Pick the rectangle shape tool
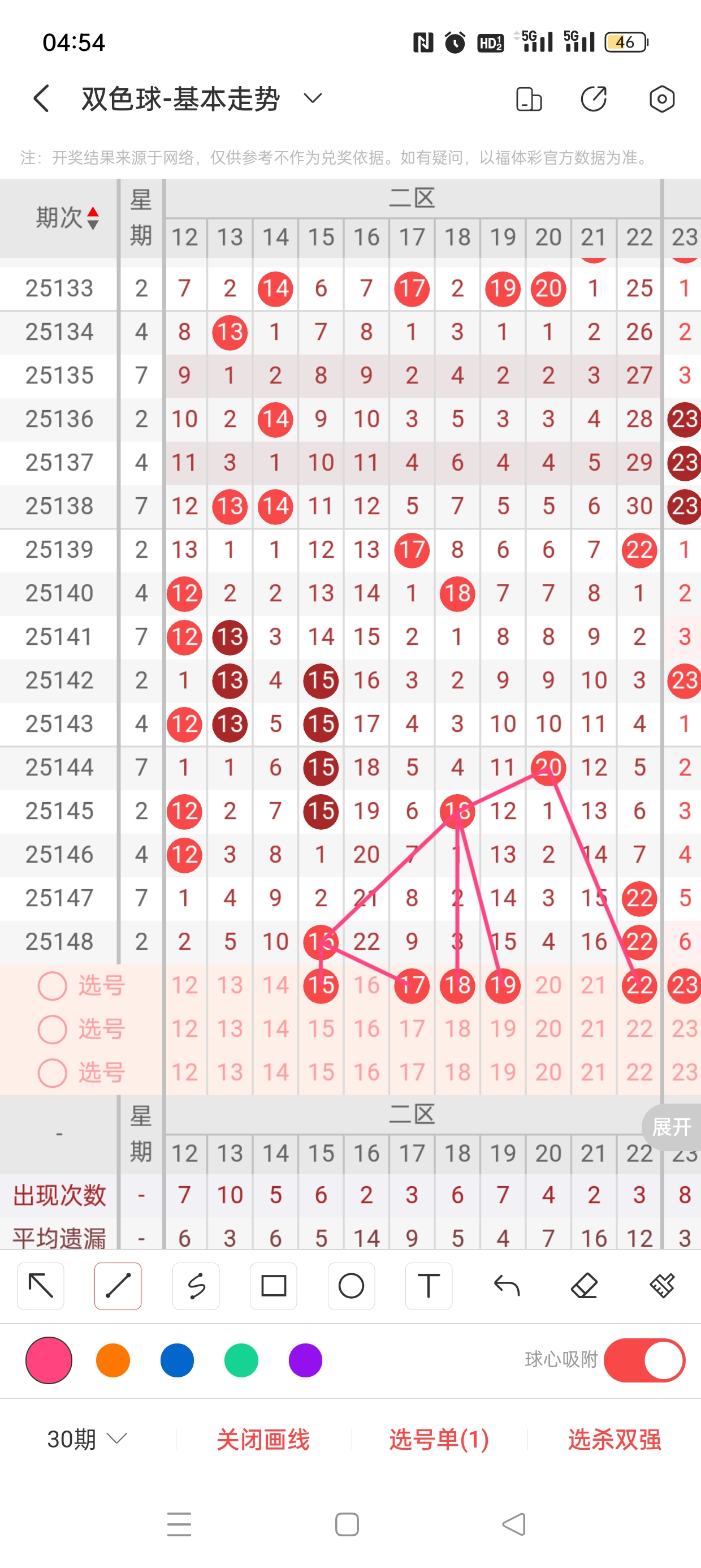Viewport: 701px width, 1568px height. coord(273,1286)
